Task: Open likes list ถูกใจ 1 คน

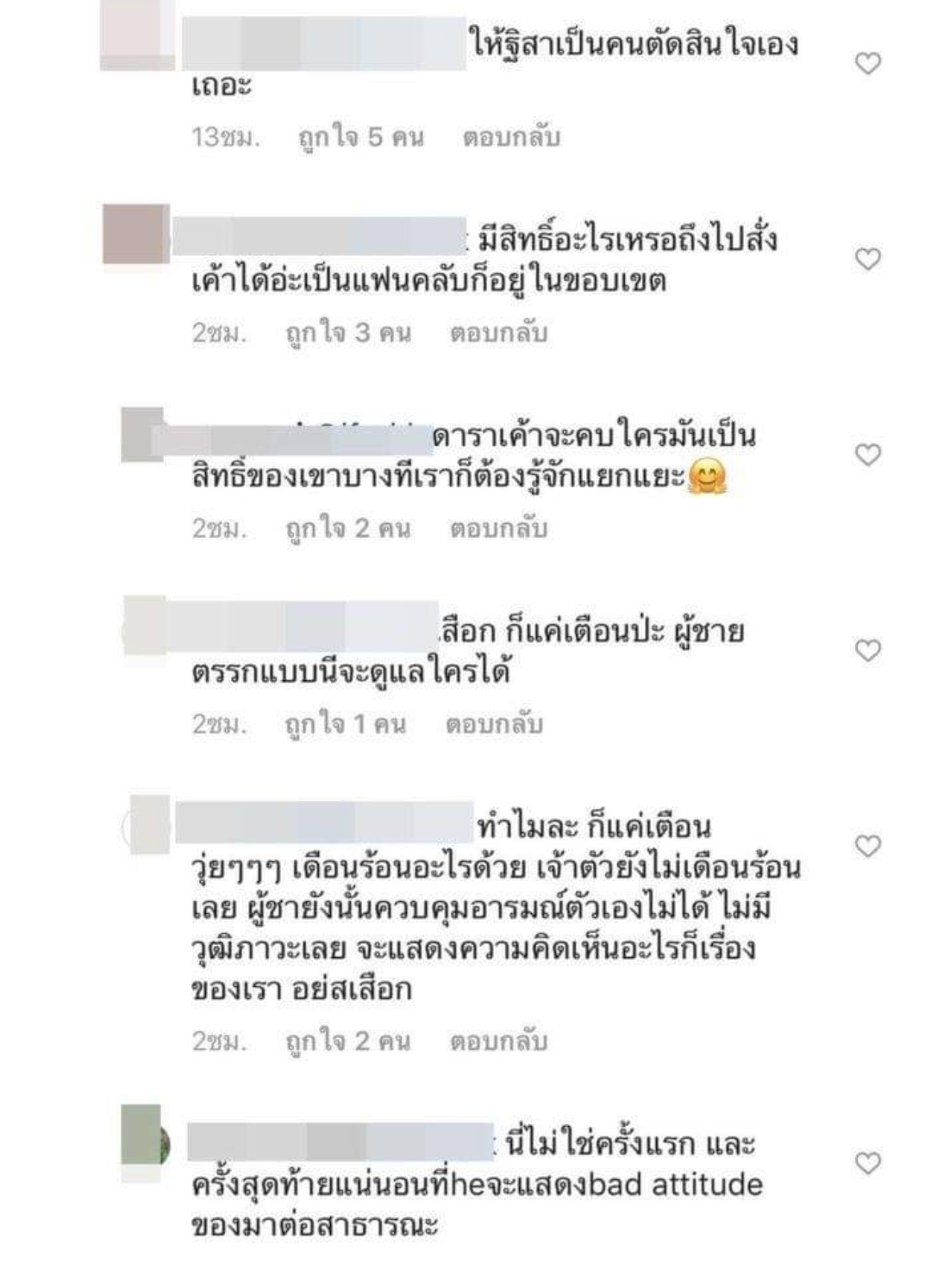Action: point(345,724)
